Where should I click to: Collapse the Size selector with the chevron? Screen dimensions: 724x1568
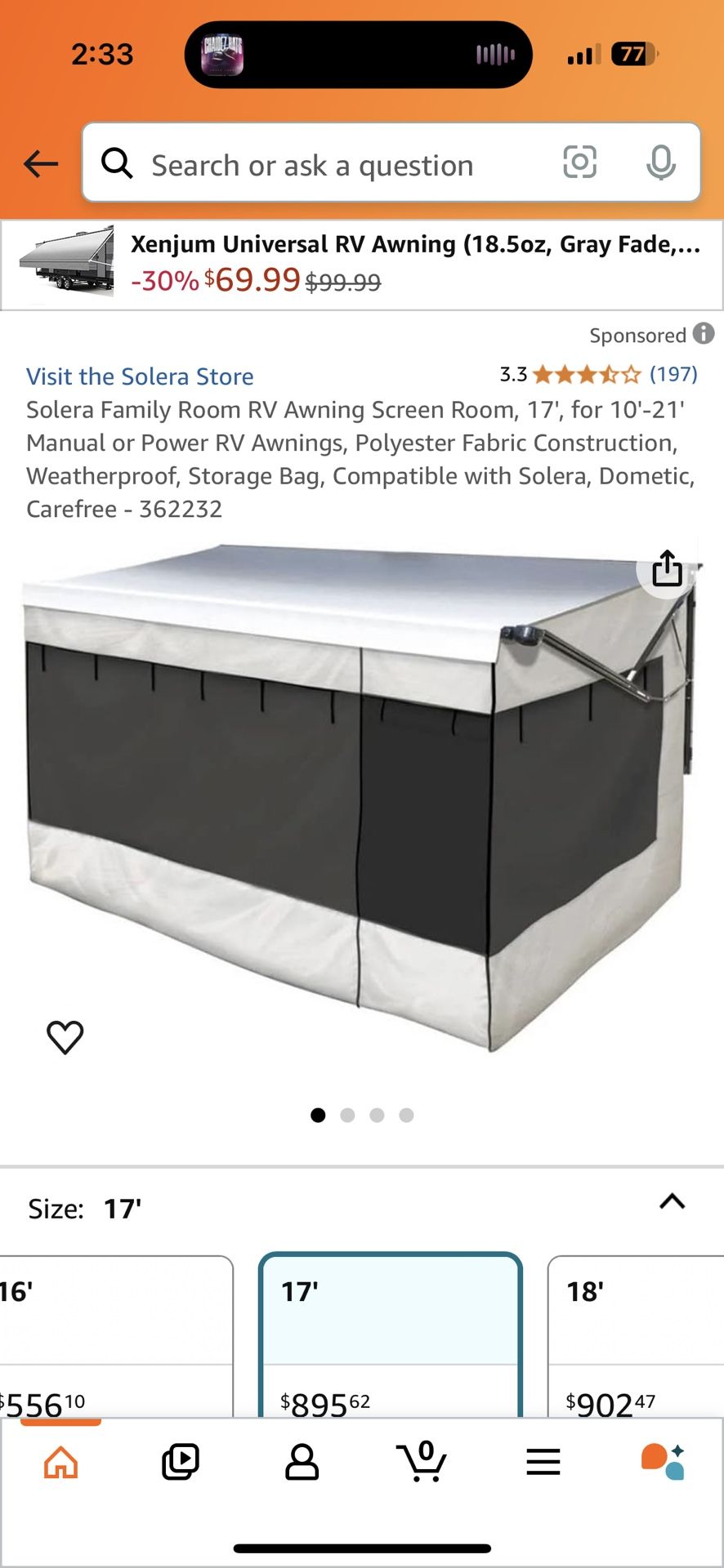pyautogui.click(x=672, y=1203)
